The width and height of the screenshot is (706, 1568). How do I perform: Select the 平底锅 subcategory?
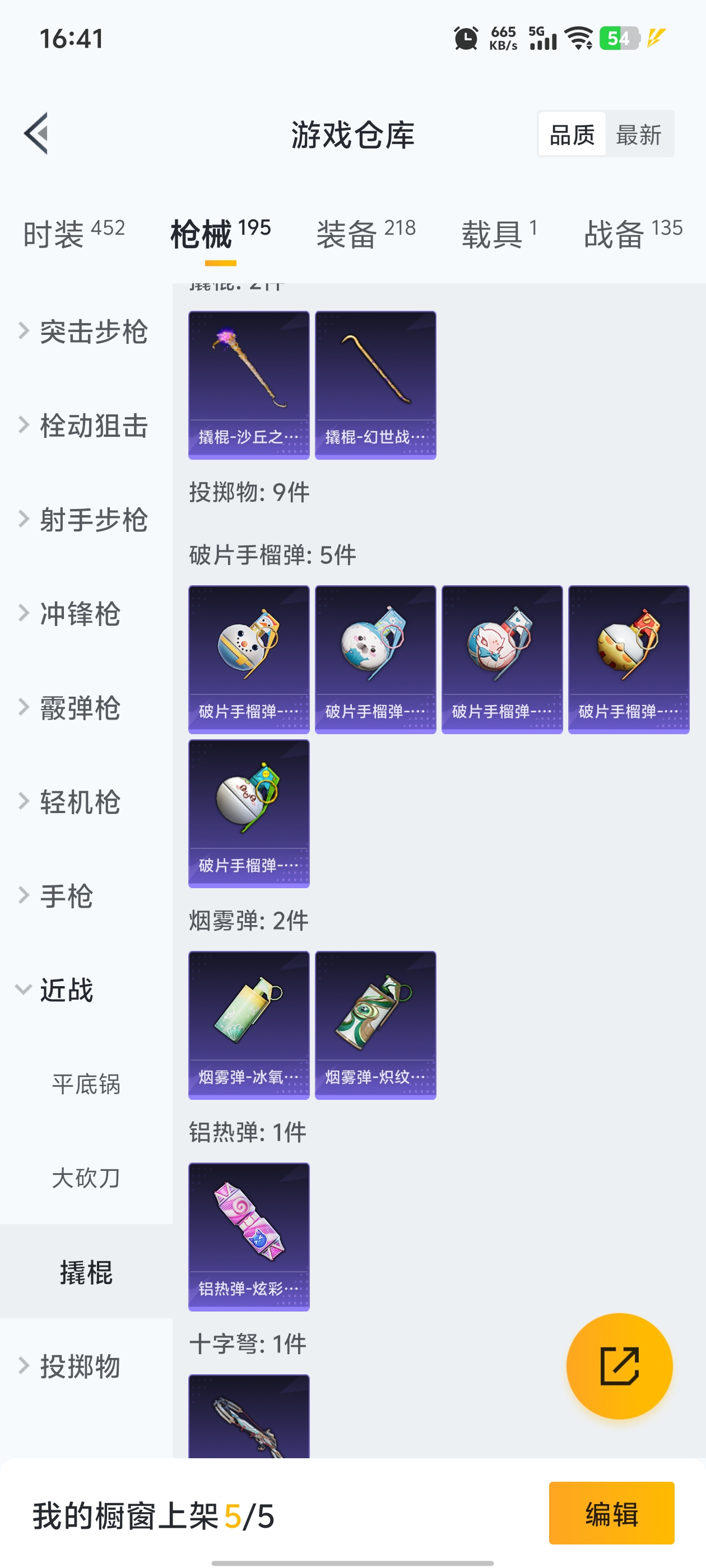tap(86, 1085)
